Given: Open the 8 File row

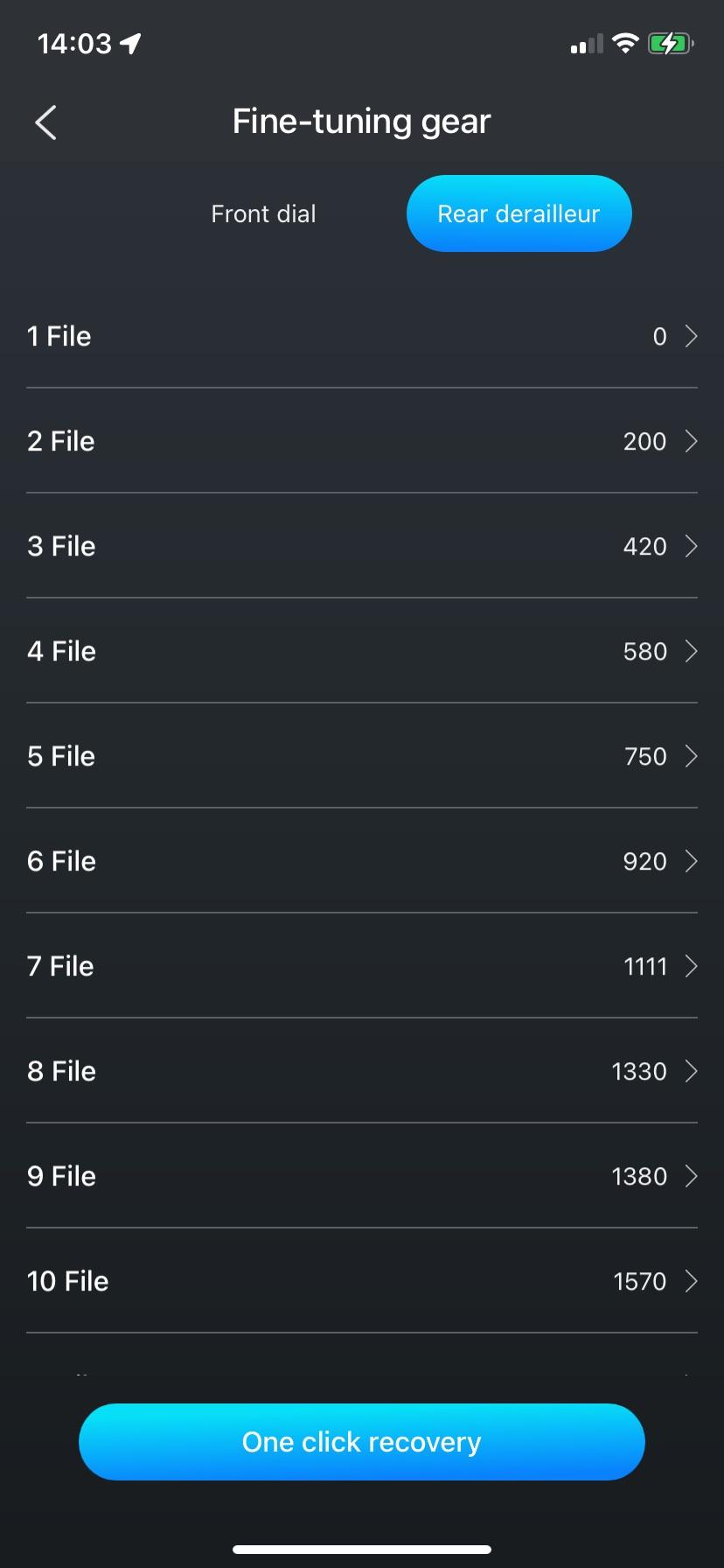Looking at the screenshot, I should pos(362,1071).
